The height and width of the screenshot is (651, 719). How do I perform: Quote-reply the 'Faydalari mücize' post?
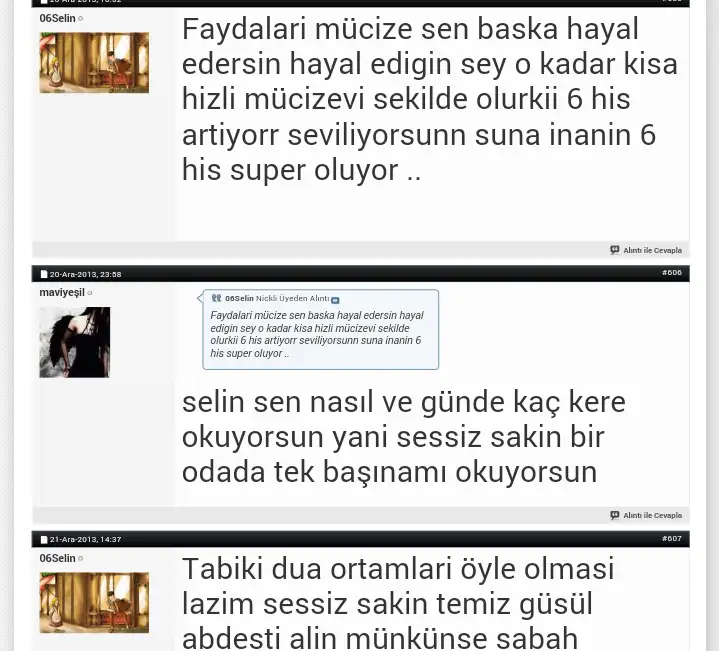[646, 250]
